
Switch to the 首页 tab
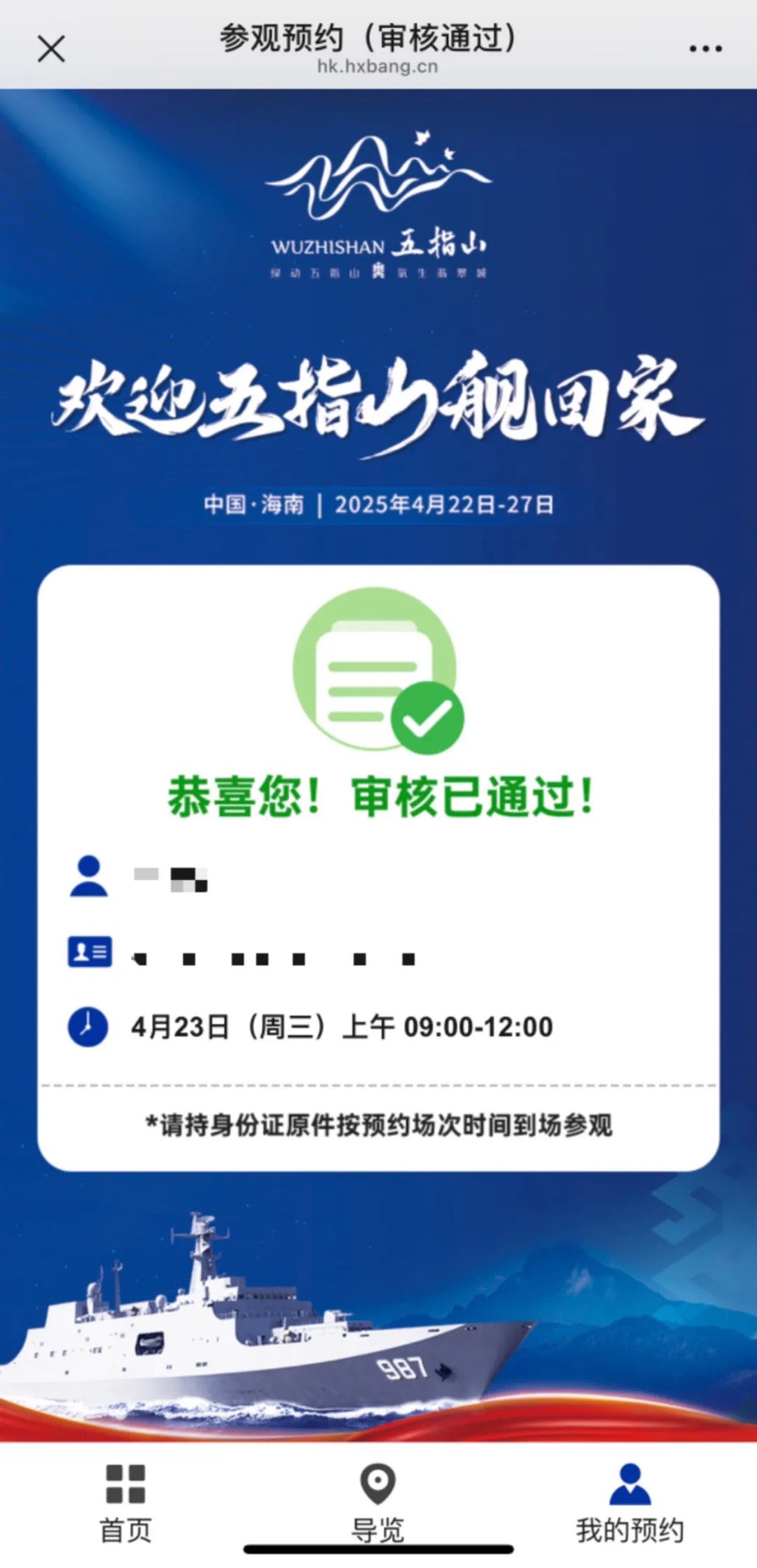125,1503
